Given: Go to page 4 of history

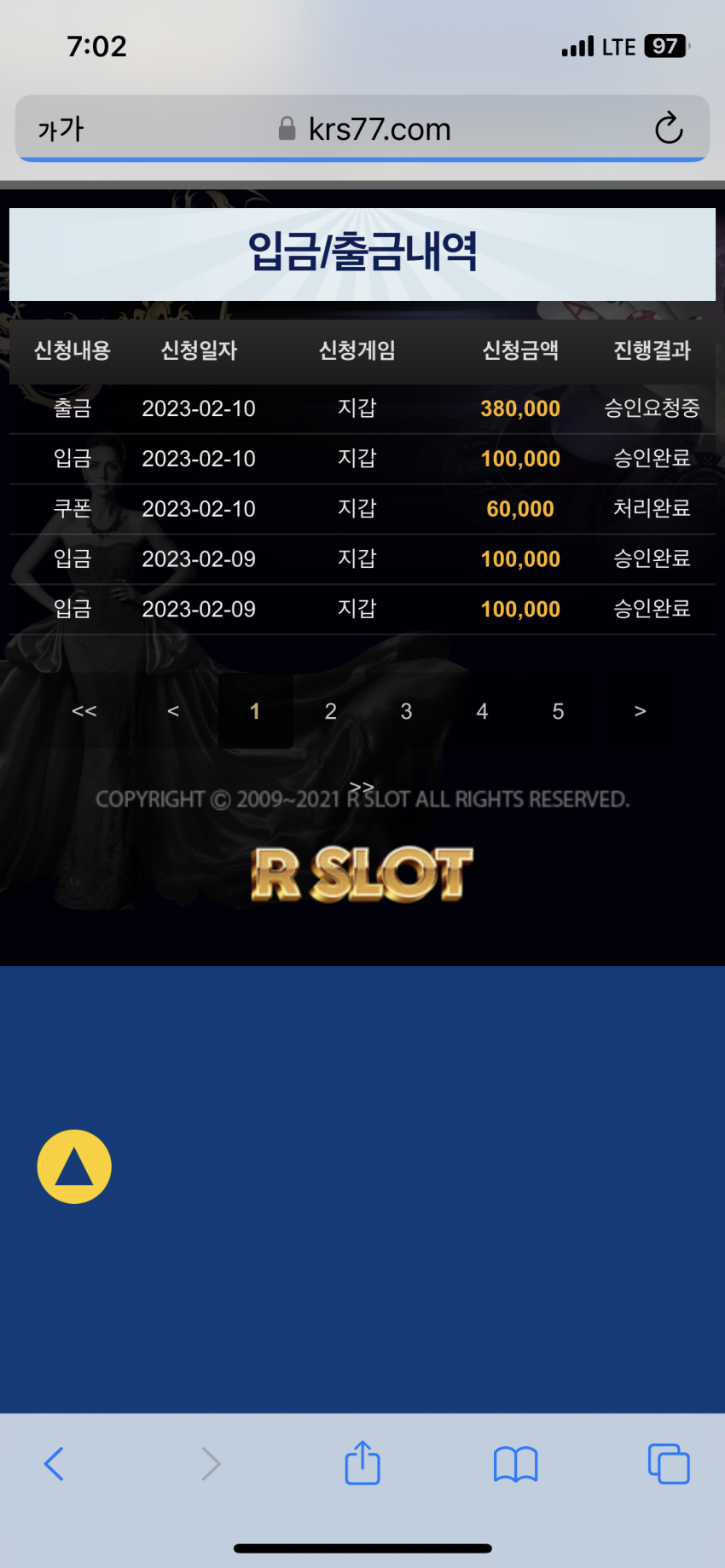Looking at the screenshot, I should (482, 711).
